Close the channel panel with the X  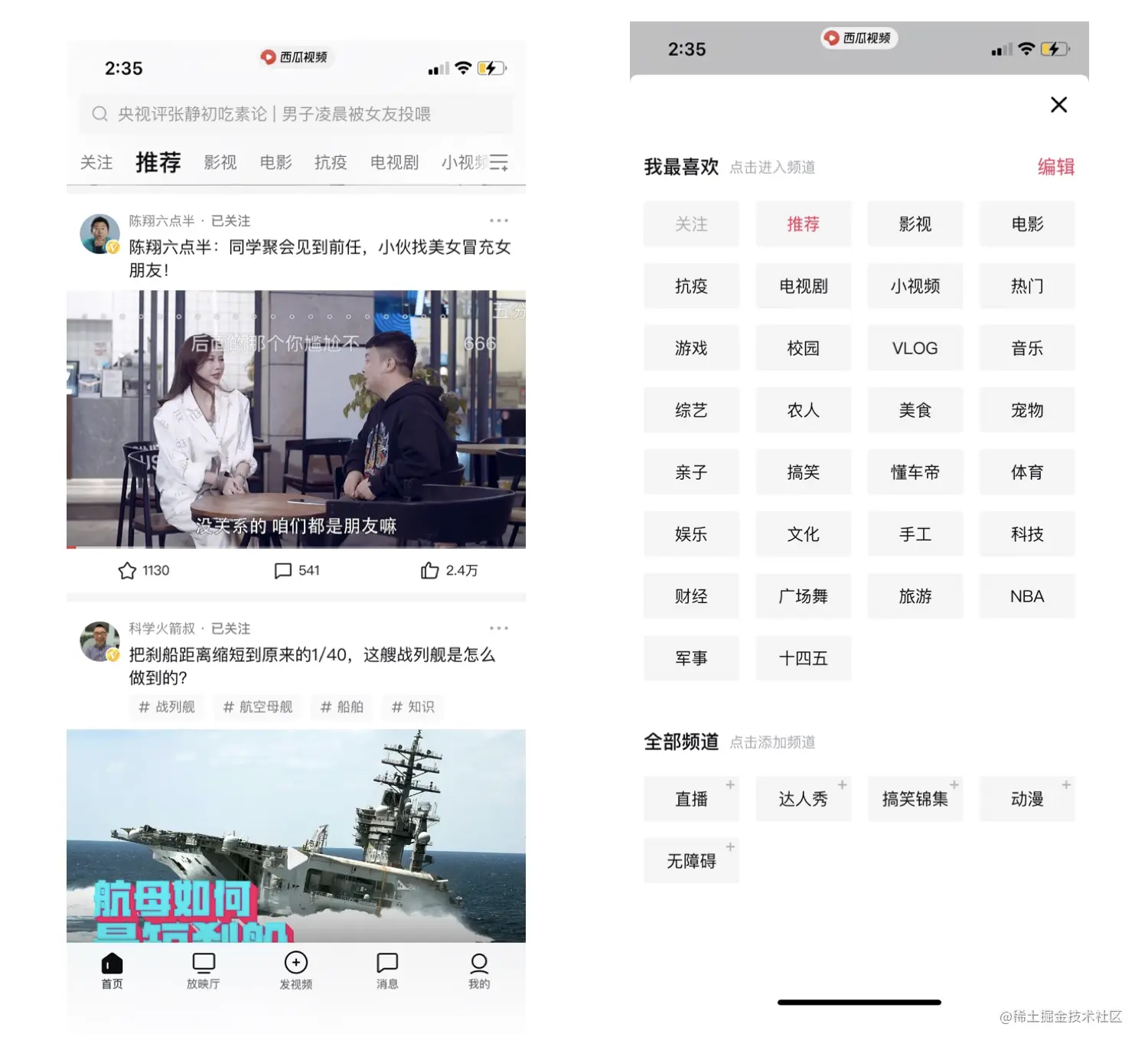1058,105
